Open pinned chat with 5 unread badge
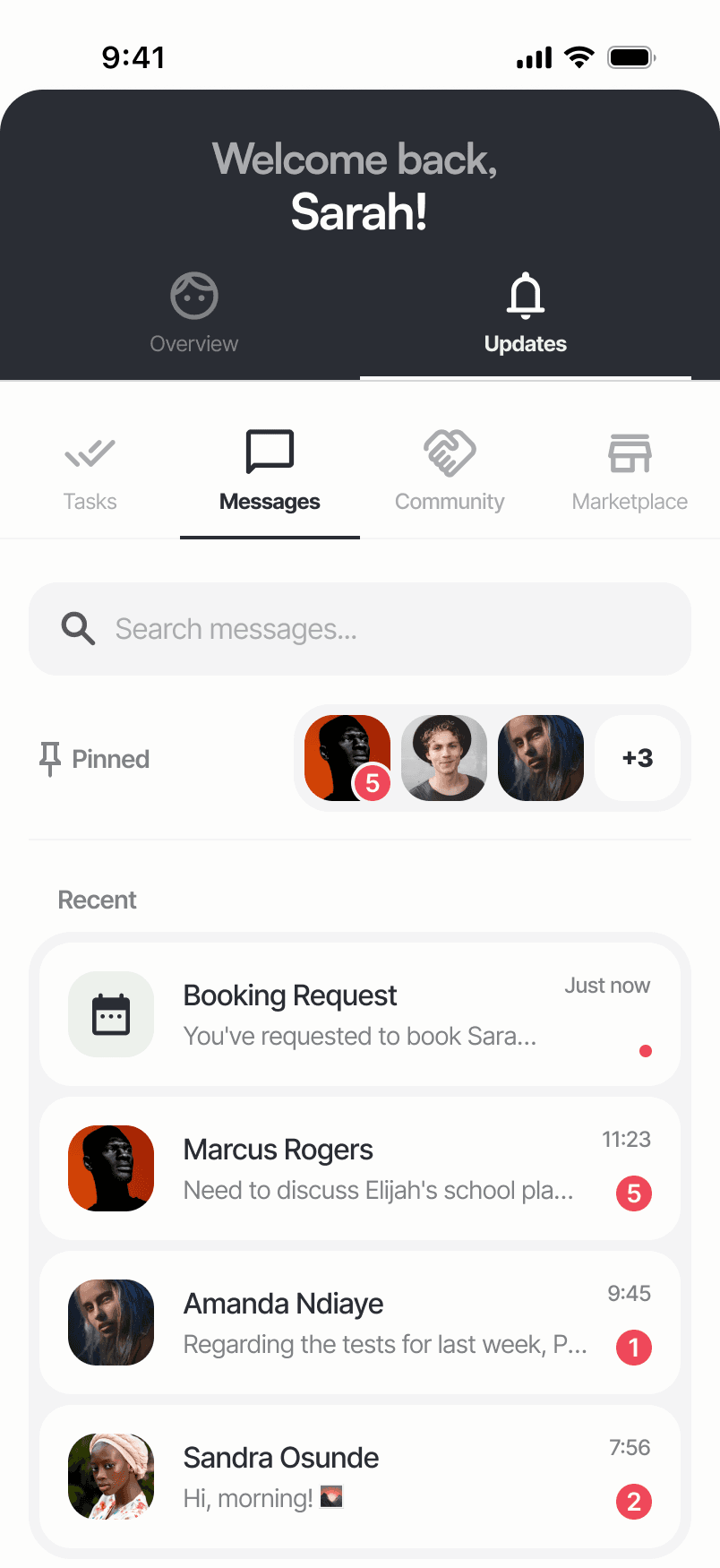 pos(347,758)
